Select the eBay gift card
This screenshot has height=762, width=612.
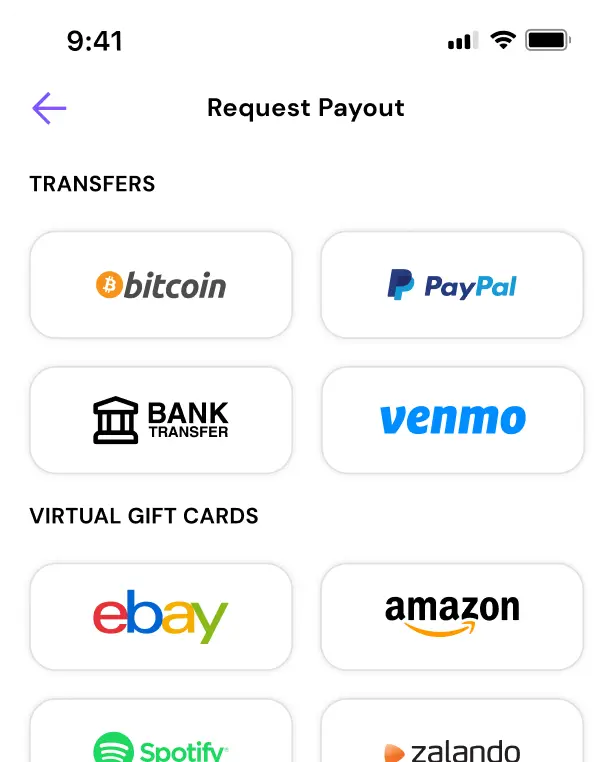pyautogui.click(x=161, y=616)
